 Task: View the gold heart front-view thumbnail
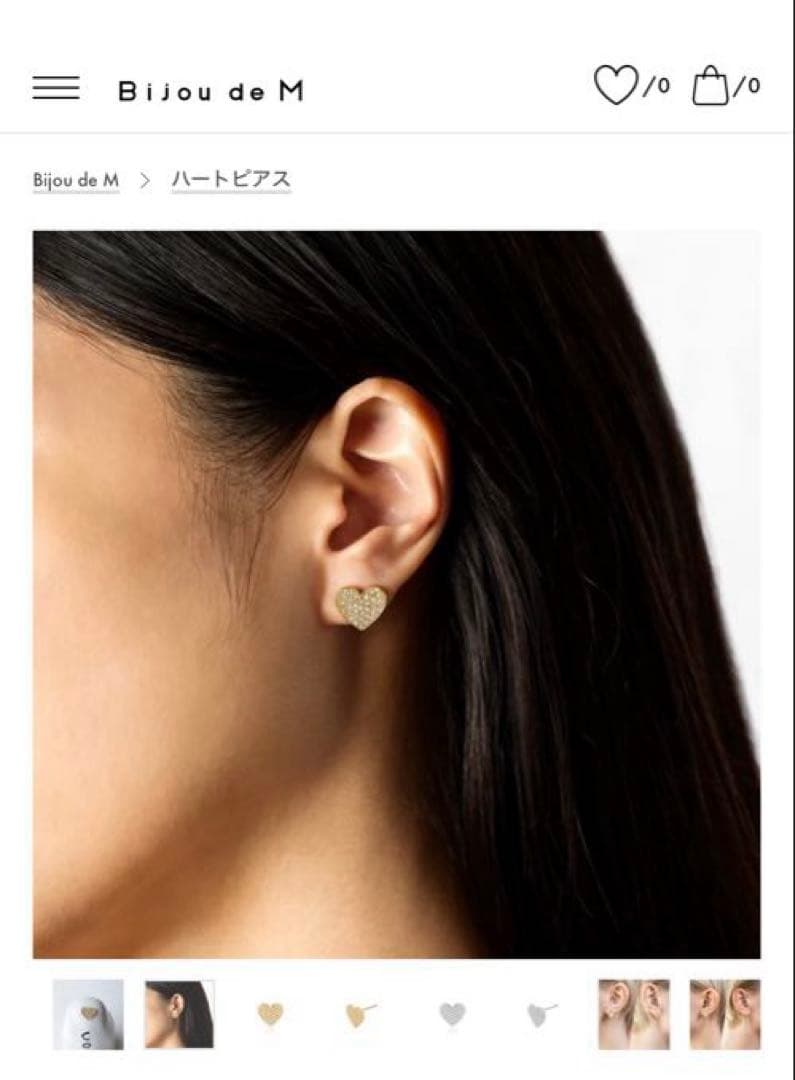[270, 1014]
